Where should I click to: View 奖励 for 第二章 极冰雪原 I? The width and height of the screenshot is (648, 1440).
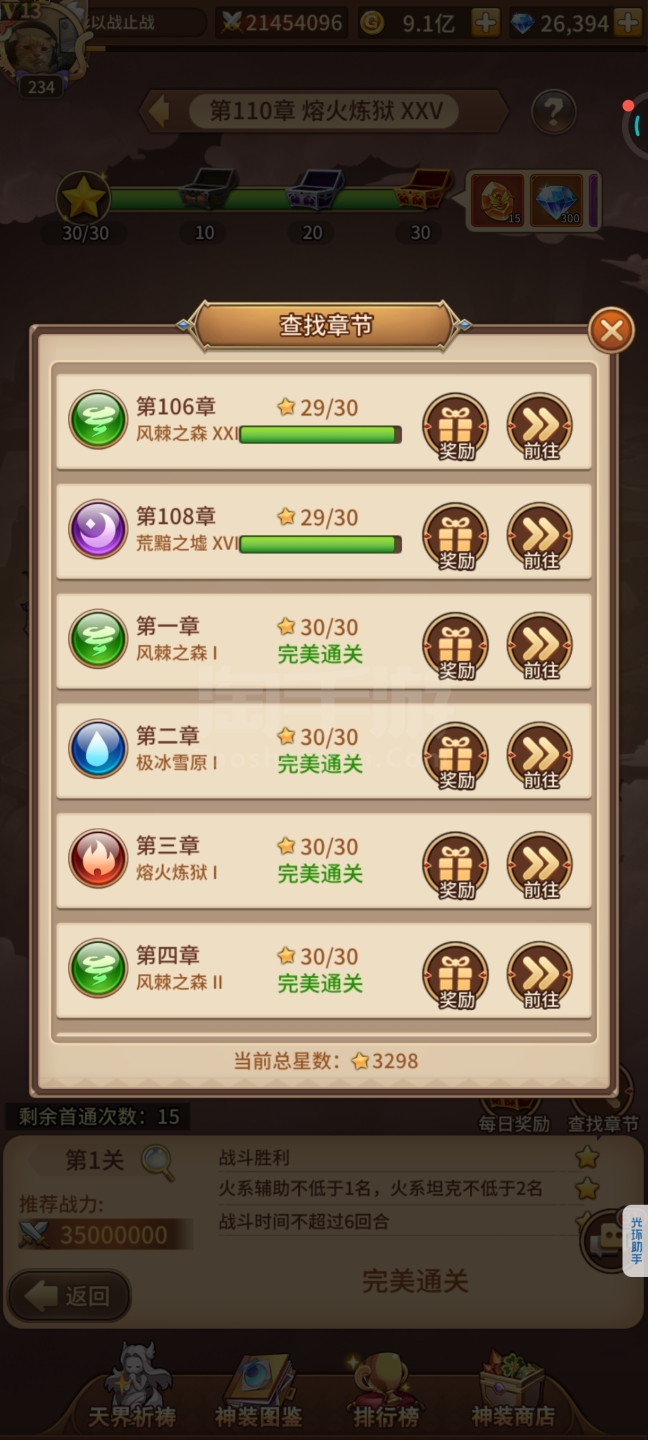coord(456,756)
